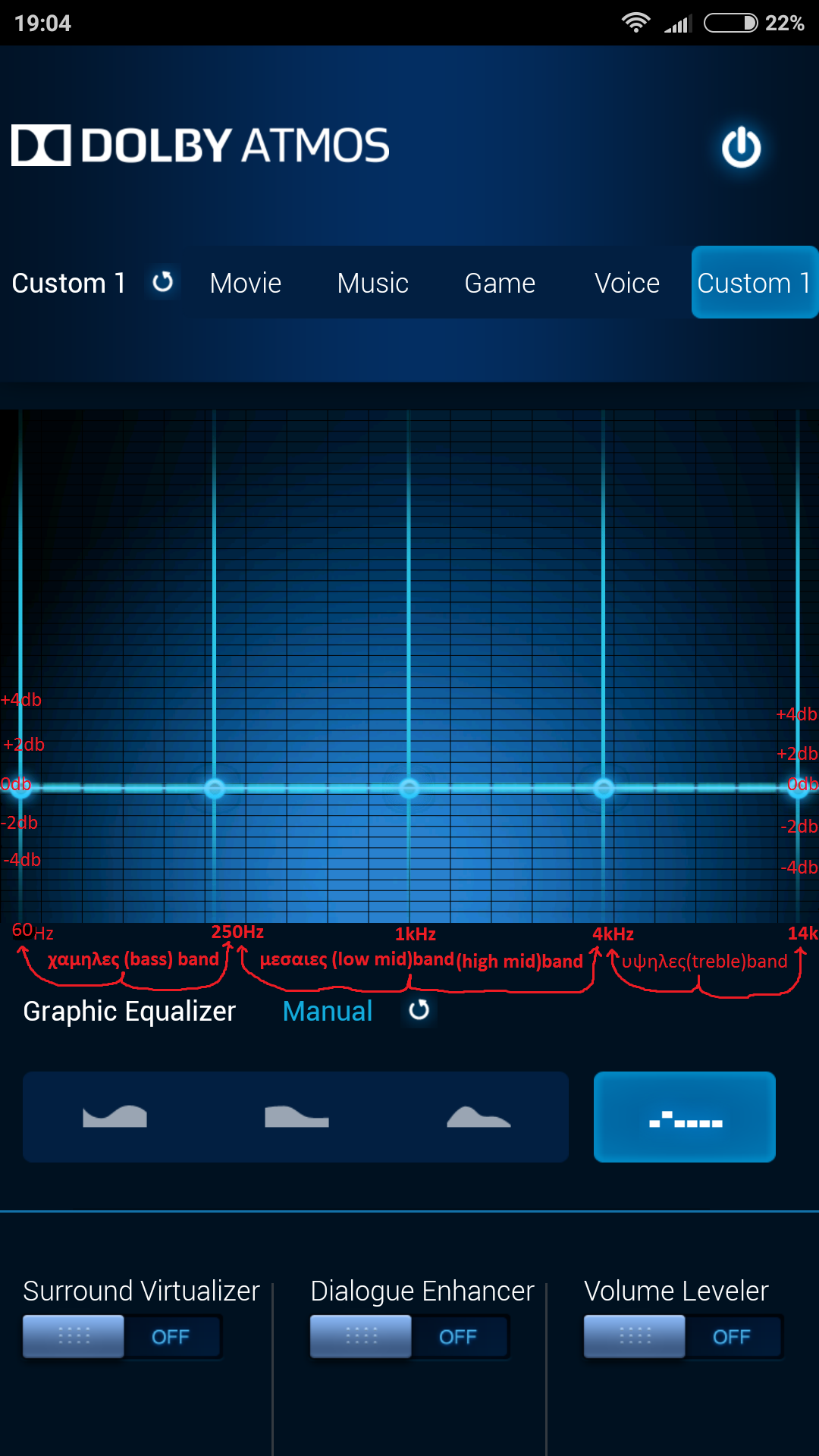
Task: Apply the first equalizer preset with a dip
Action: (x=115, y=1116)
